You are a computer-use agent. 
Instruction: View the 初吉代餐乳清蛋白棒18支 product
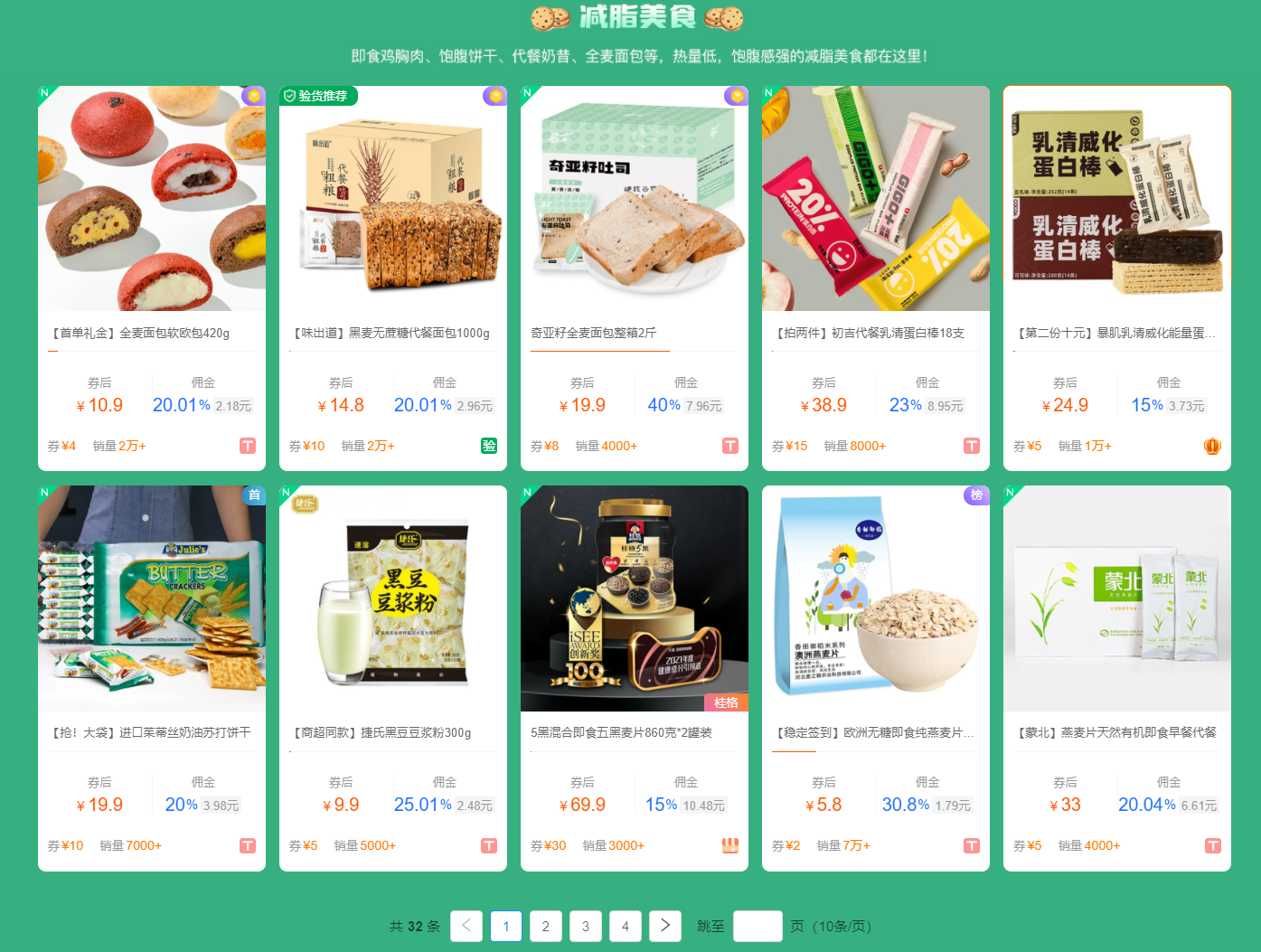(876, 199)
